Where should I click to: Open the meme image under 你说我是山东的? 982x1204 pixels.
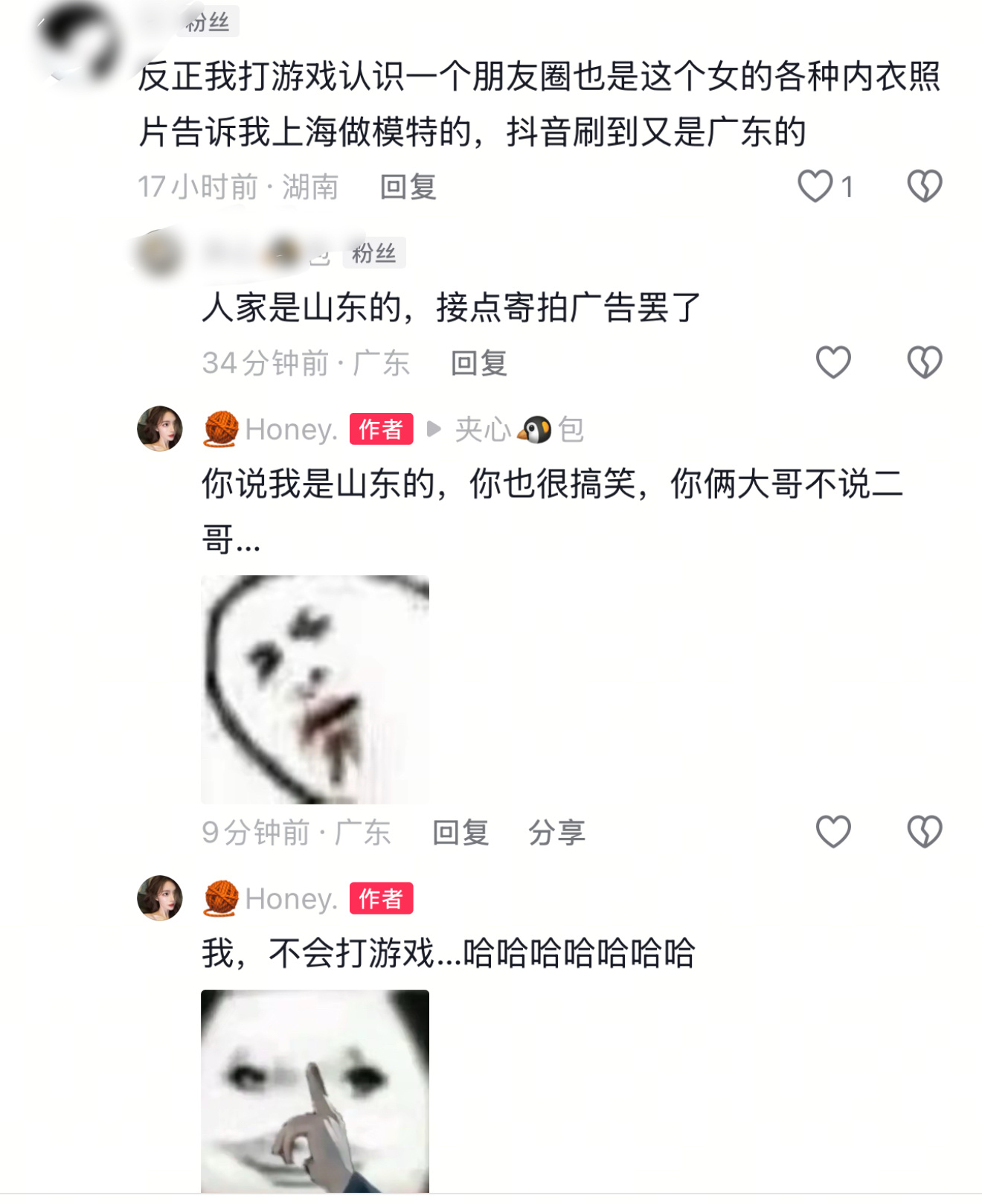315,689
